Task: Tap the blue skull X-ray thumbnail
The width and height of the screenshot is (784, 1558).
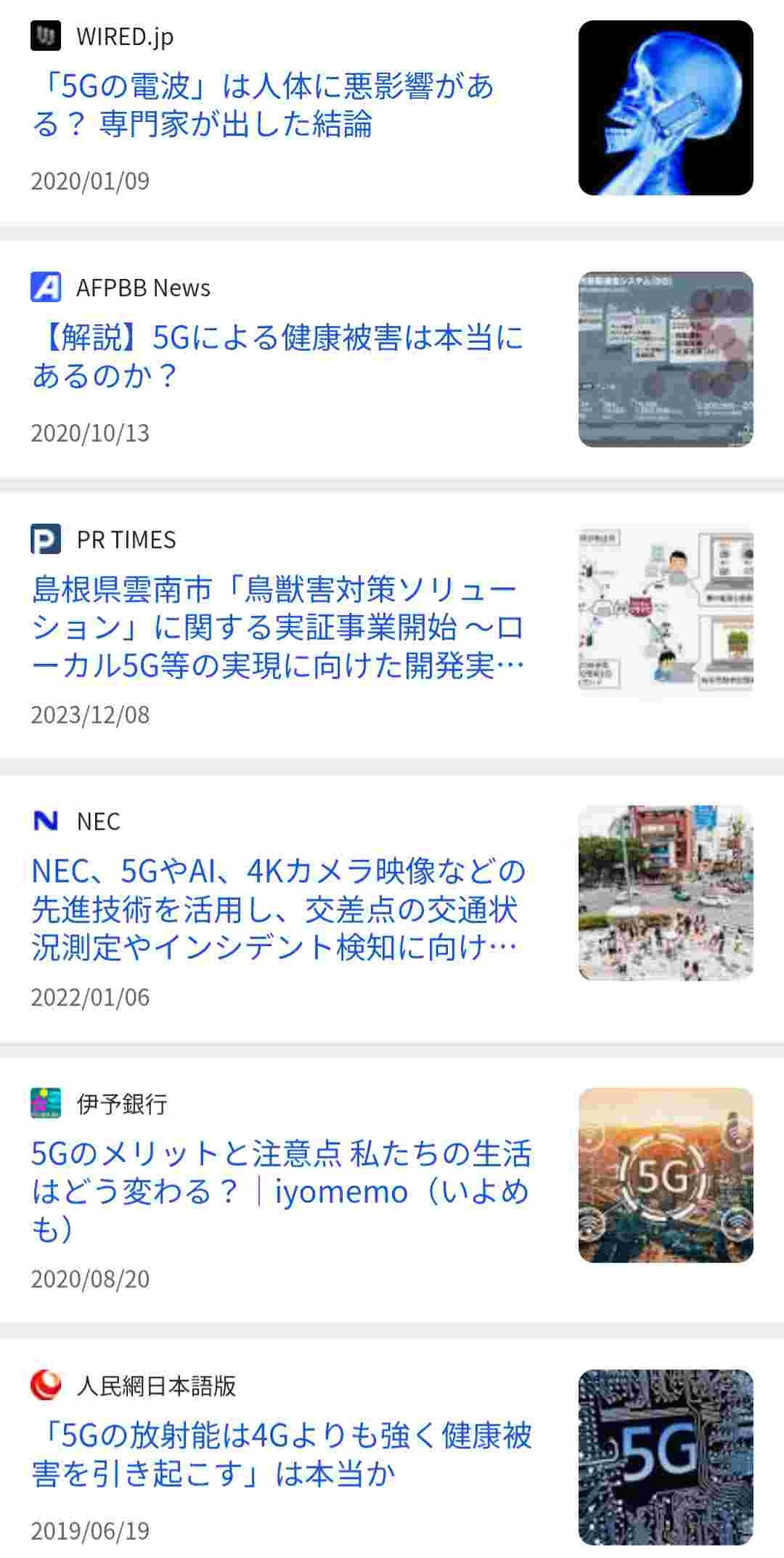Action: pos(666,108)
